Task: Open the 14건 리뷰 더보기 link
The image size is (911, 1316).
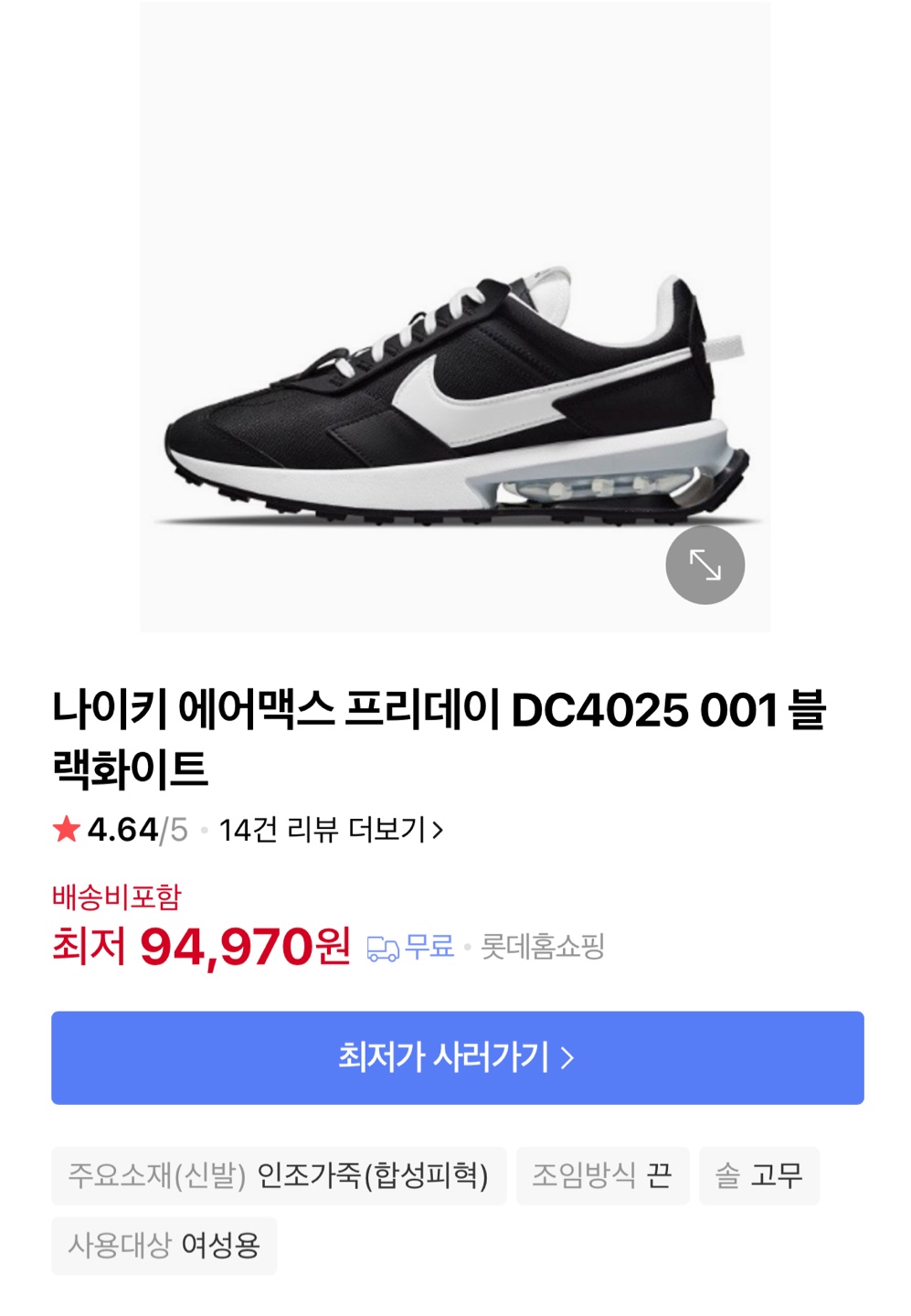Action: pyautogui.click(x=331, y=830)
